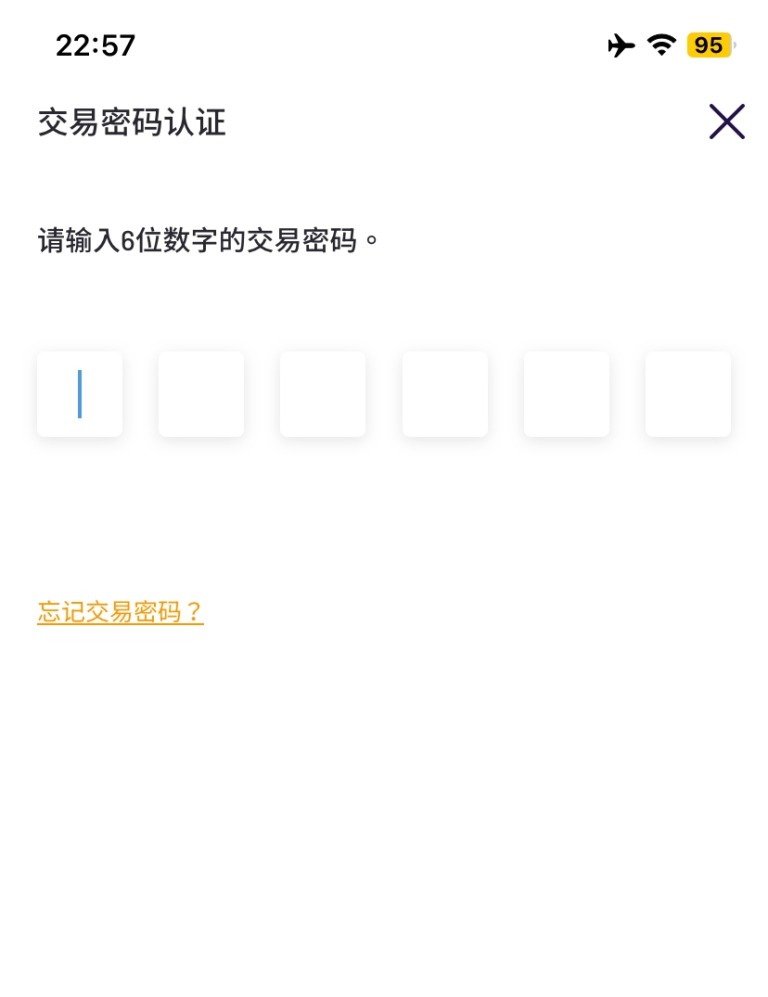Close the transaction password verification screen
The height and width of the screenshot is (997, 768).
click(x=727, y=122)
